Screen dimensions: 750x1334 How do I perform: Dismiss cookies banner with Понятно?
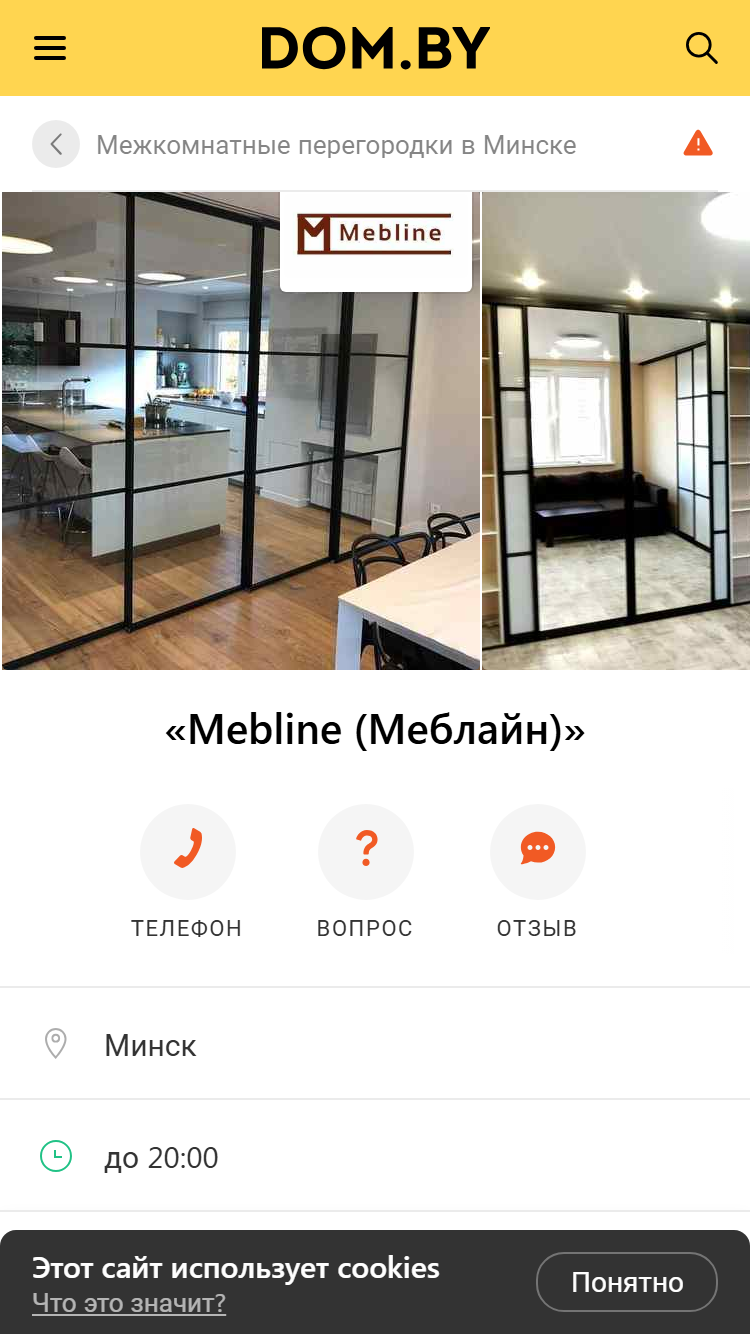(627, 1282)
